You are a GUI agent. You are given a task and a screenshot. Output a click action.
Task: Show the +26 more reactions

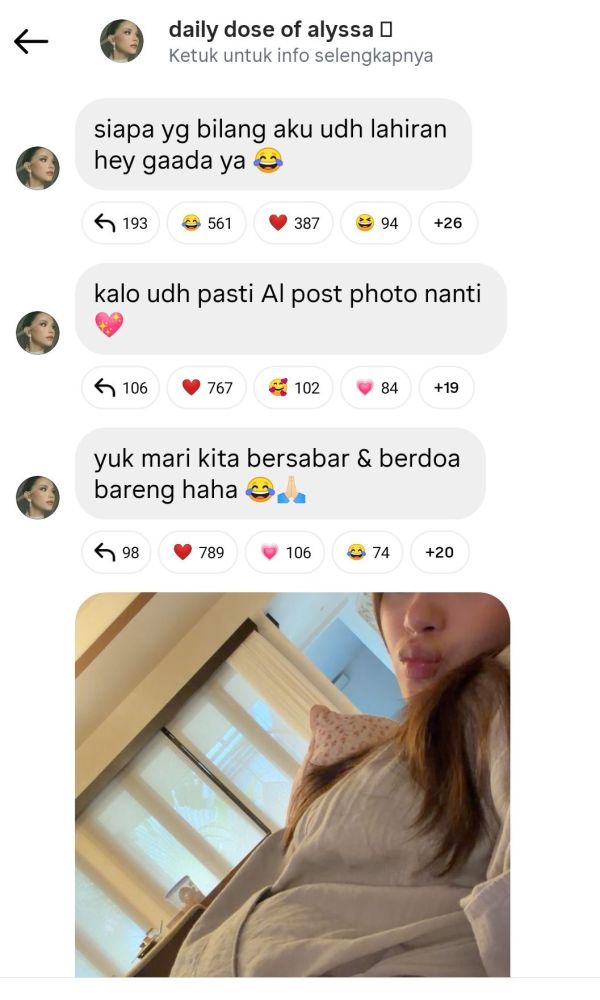point(448,223)
